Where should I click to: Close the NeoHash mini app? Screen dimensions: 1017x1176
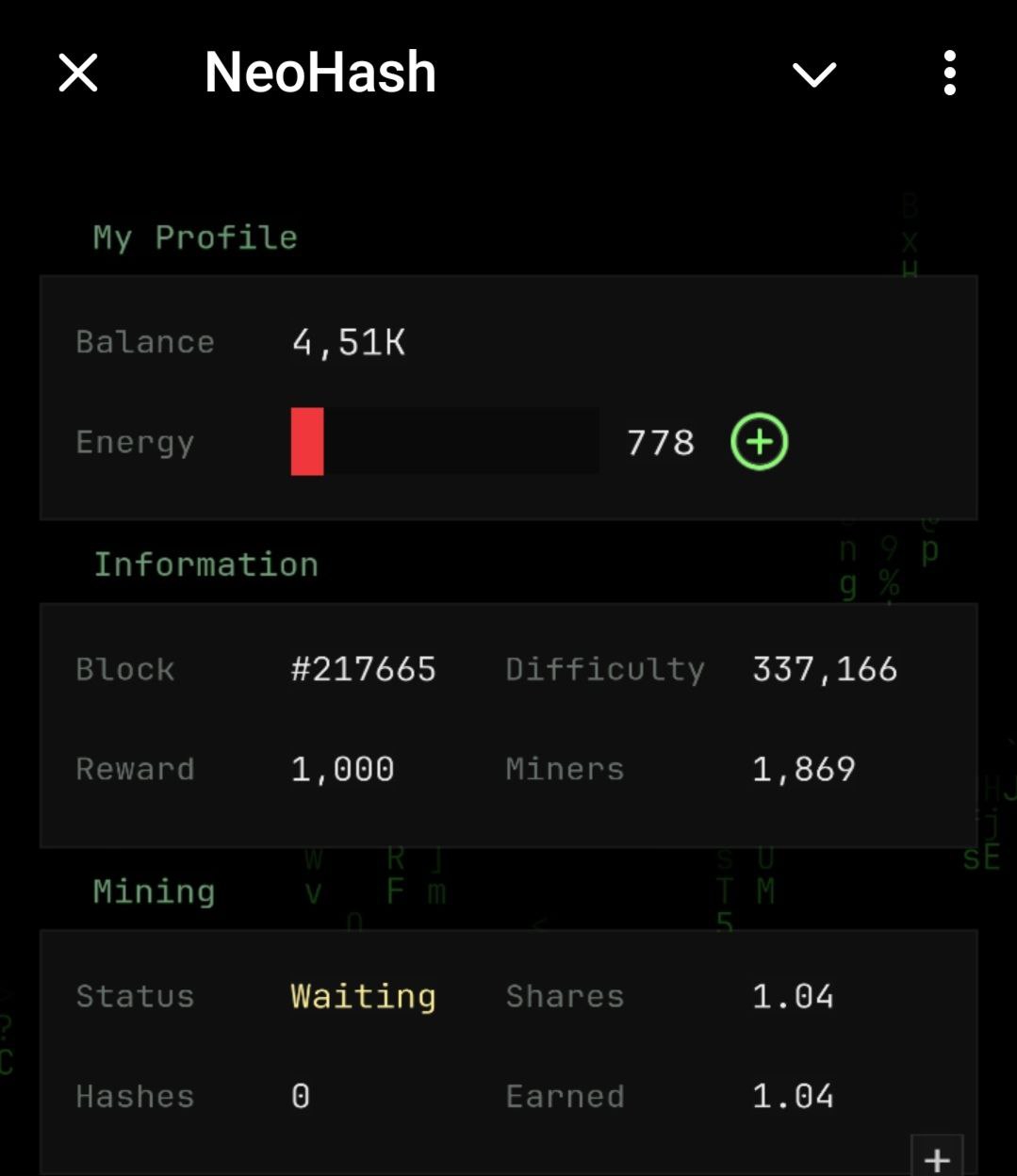pos(78,73)
